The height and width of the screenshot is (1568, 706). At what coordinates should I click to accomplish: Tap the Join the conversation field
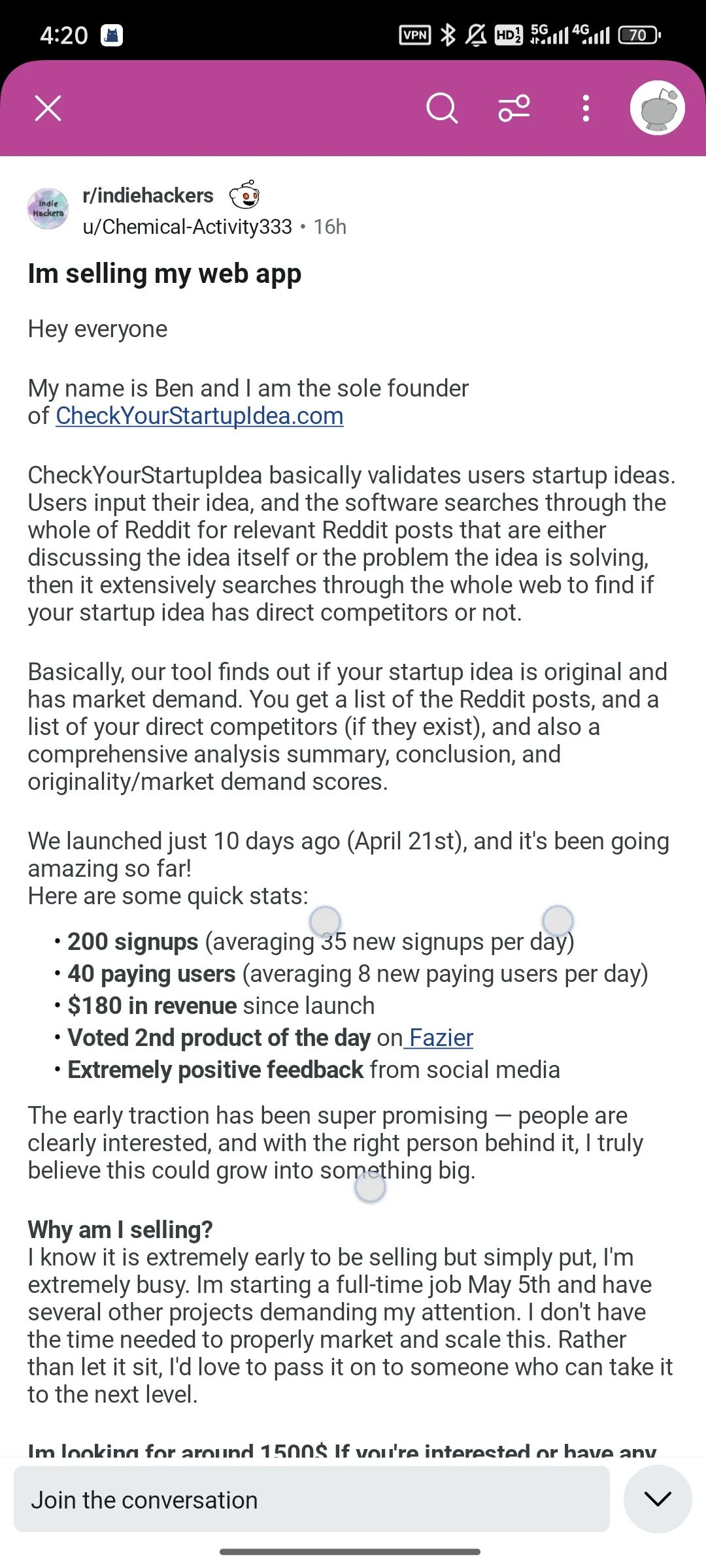[x=312, y=1499]
